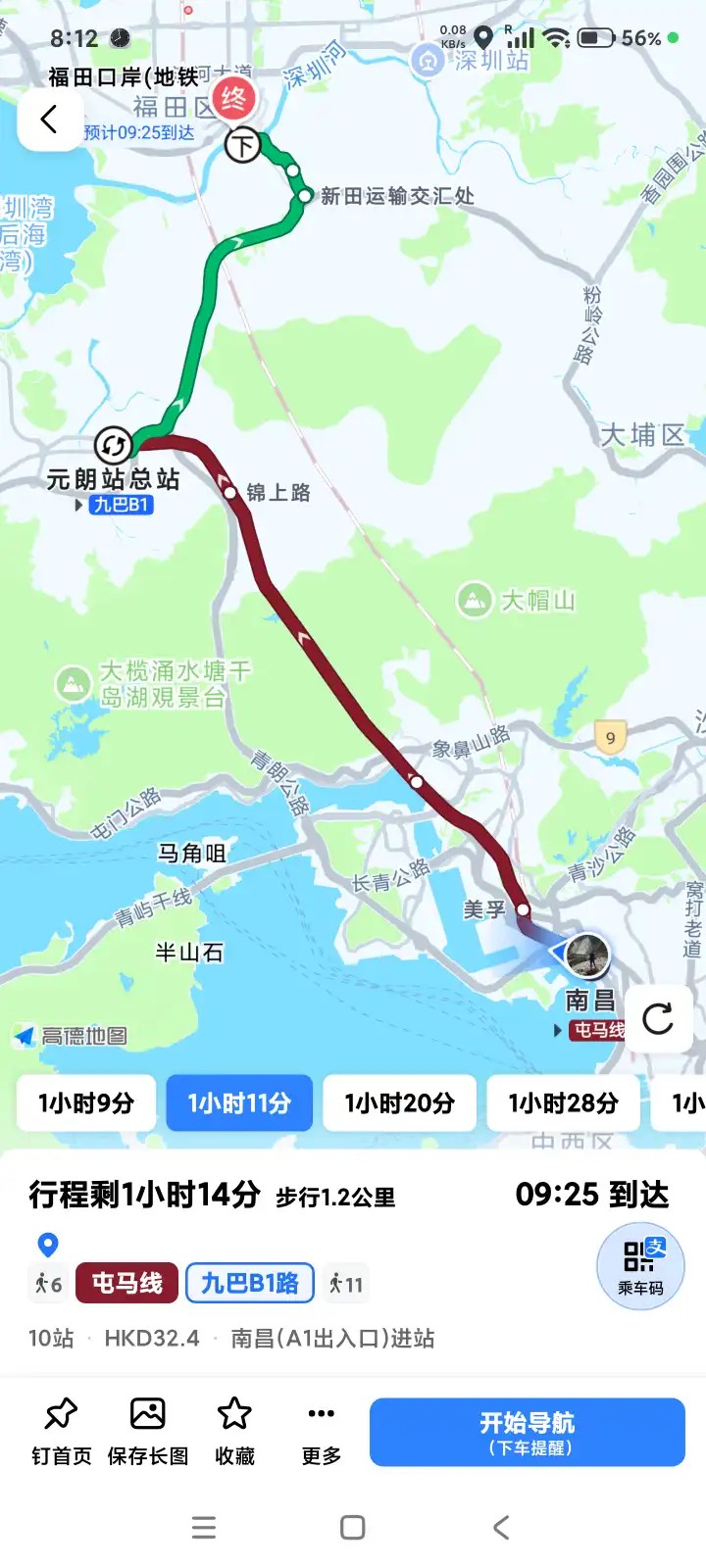
Task: Pin this route to home with 钉首页
Action: pos(61,1430)
